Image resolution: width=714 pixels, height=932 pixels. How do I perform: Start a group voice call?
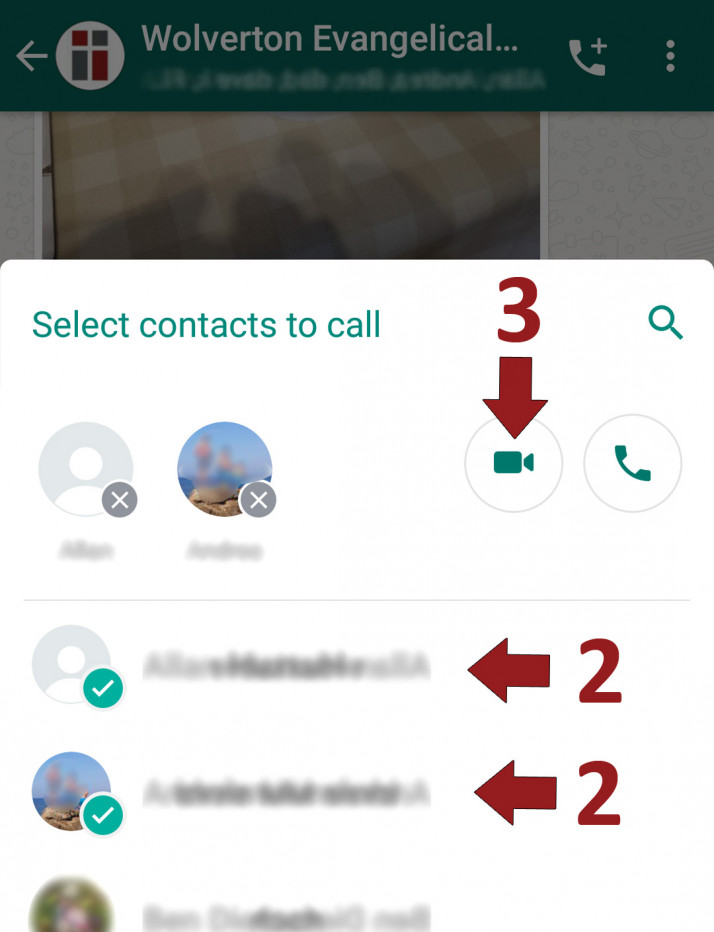tap(632, 463)
